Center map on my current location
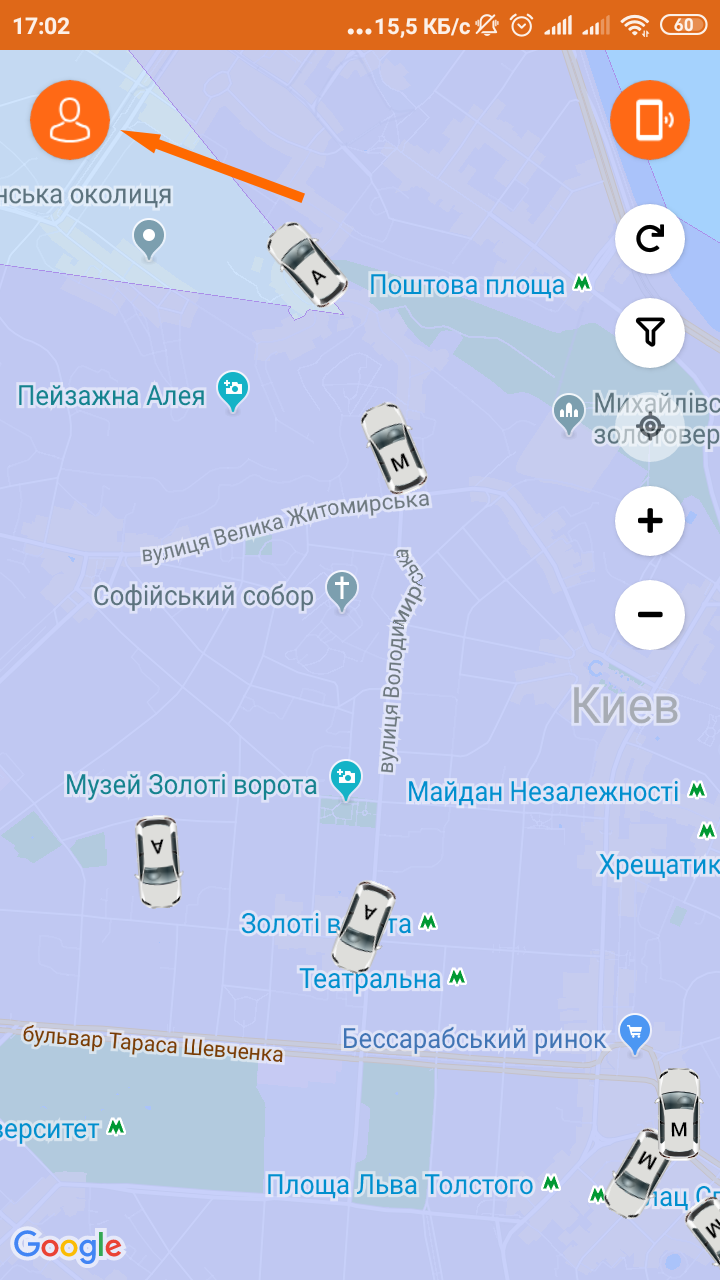This screenshot has height=1280, width=720. pos(650,427)
